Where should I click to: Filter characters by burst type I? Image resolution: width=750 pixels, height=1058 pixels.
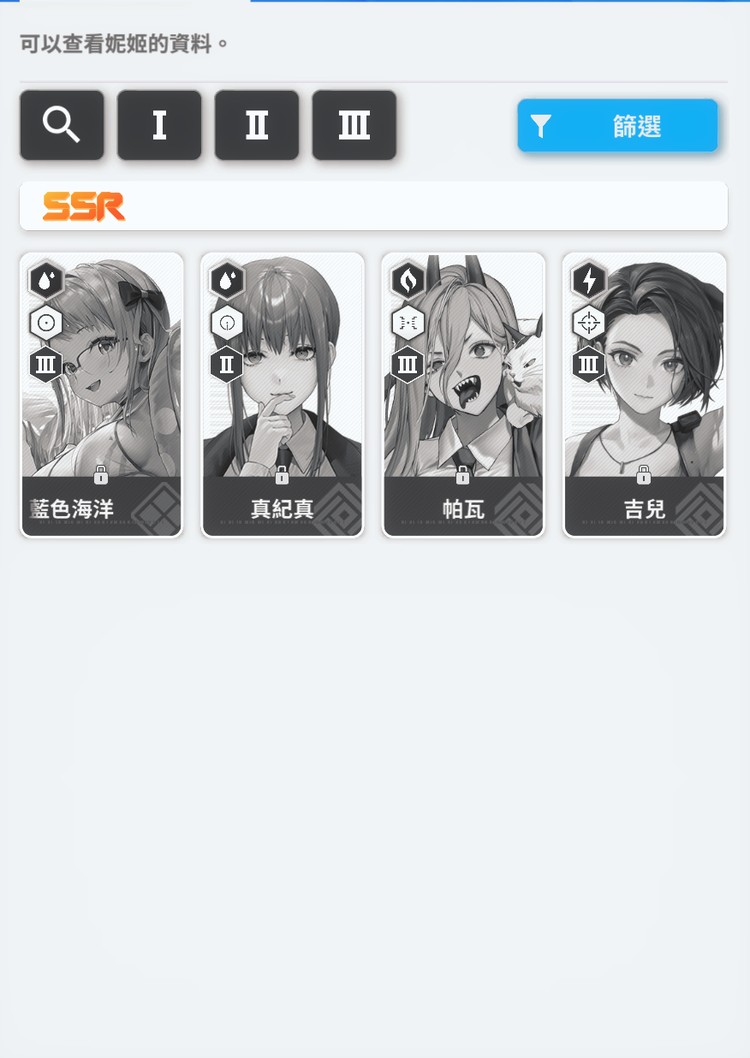159,125
